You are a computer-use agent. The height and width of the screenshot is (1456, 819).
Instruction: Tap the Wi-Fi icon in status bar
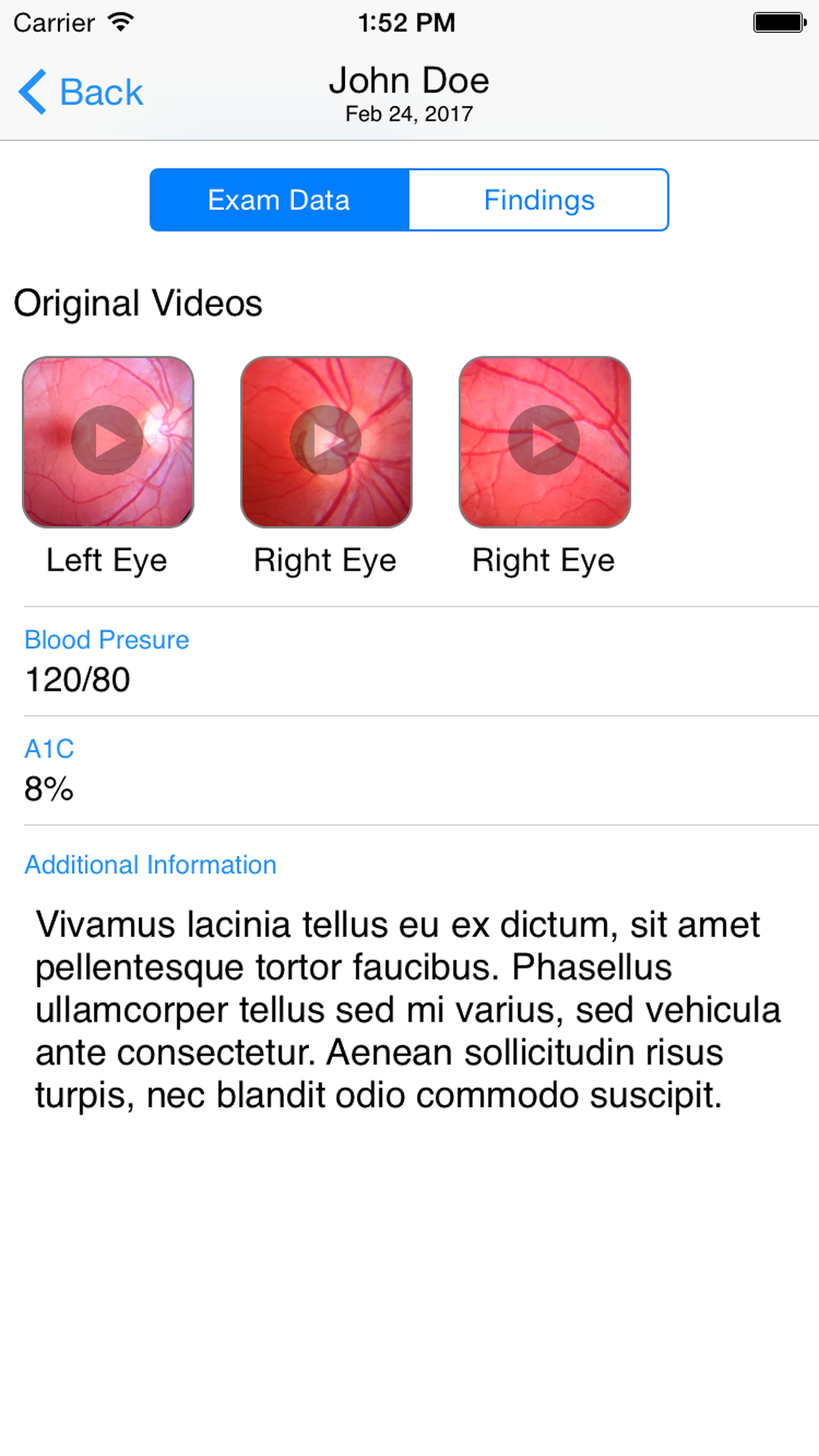(x=120, y=22)
